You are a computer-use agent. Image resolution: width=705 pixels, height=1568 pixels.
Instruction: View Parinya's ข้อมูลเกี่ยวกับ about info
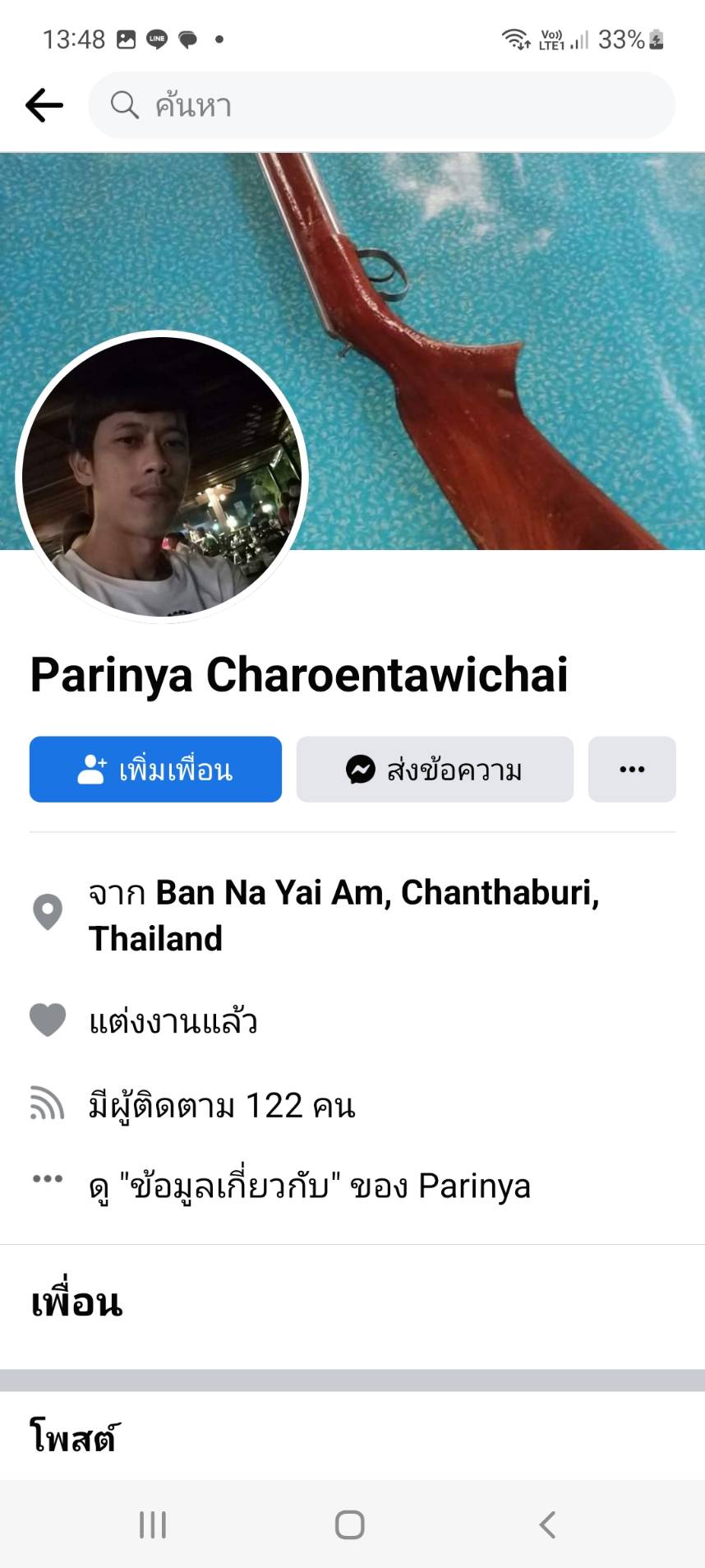click(x=310, y=1186)
